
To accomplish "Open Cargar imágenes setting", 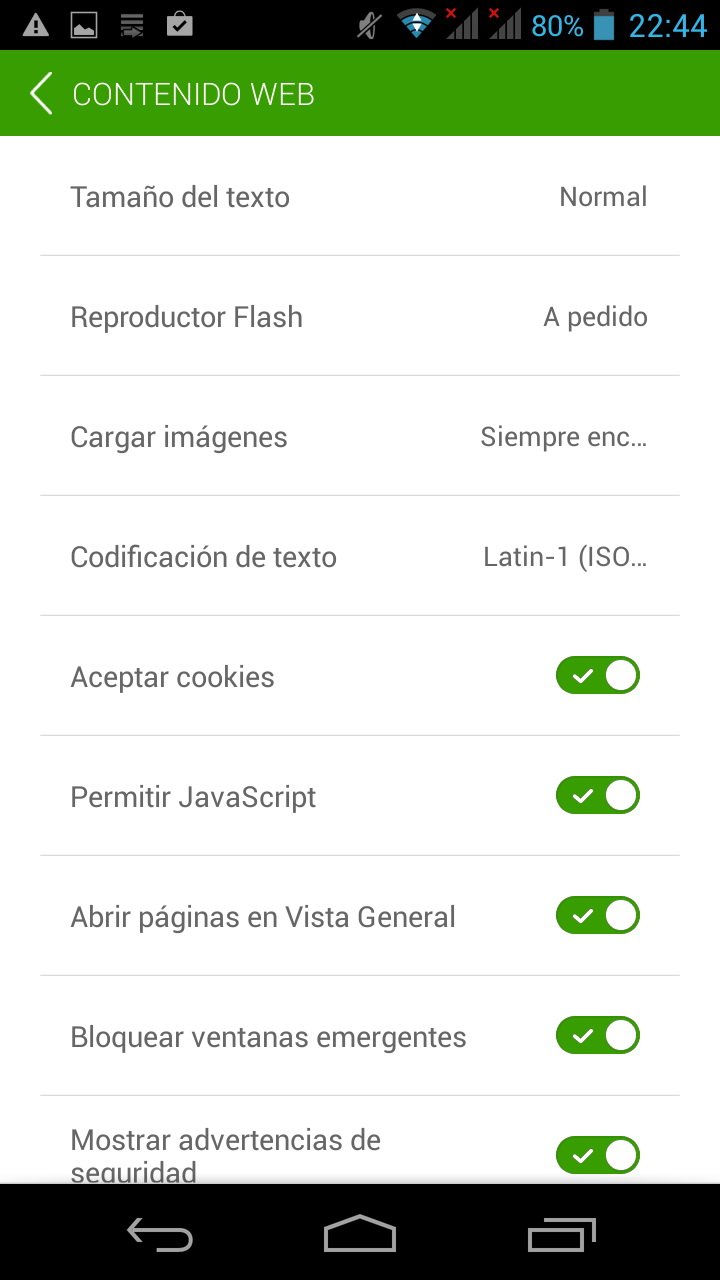I will tap(360, 437).
